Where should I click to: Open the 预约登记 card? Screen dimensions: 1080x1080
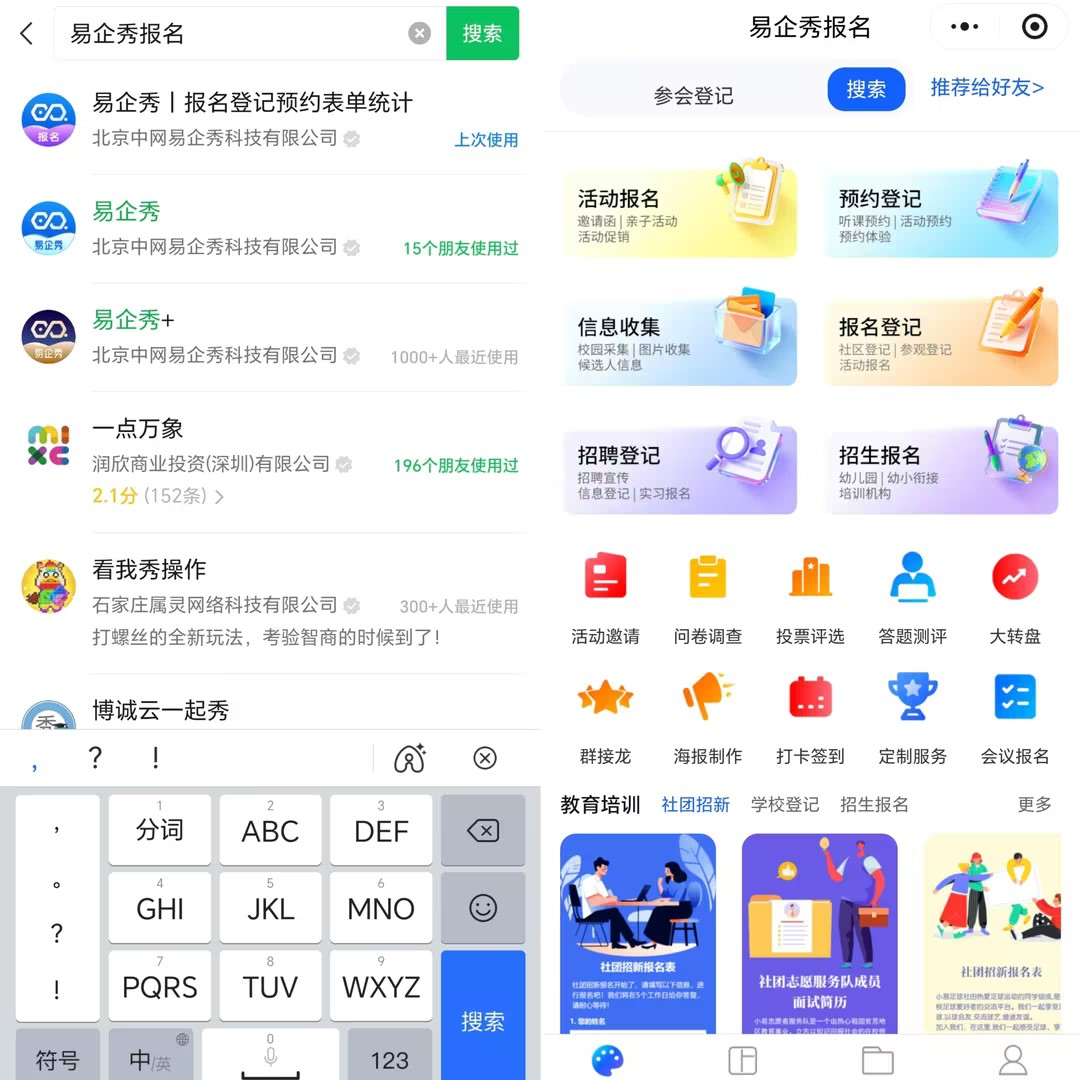point(940,213)
